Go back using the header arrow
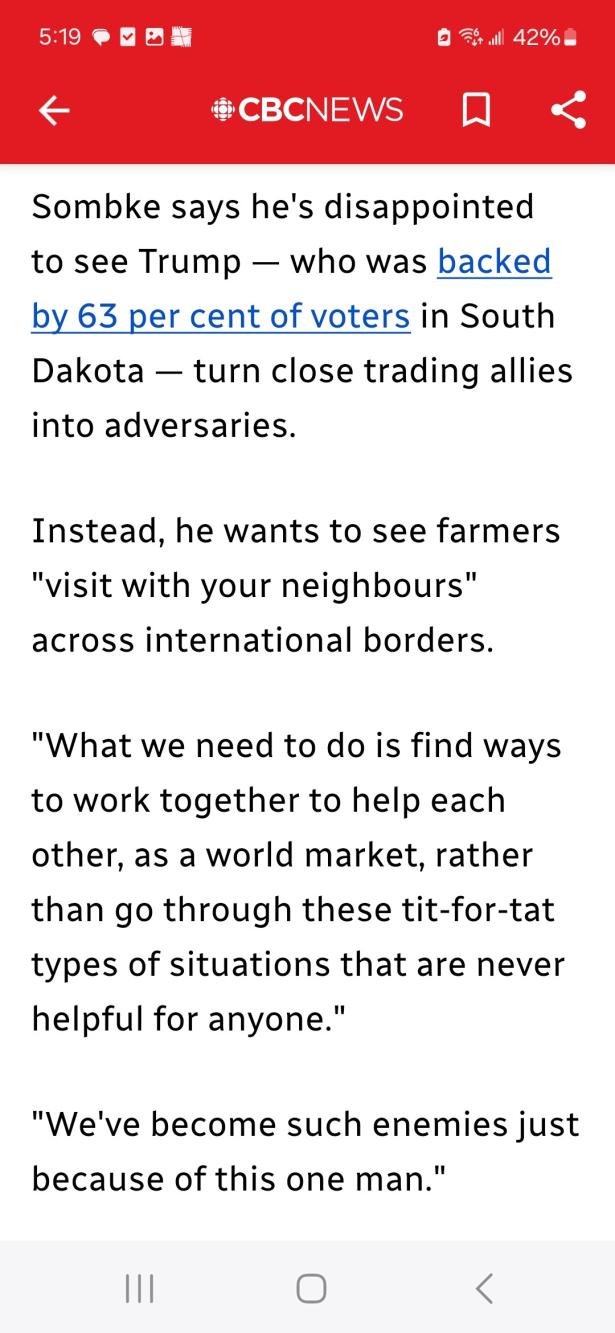 (54, 111)
